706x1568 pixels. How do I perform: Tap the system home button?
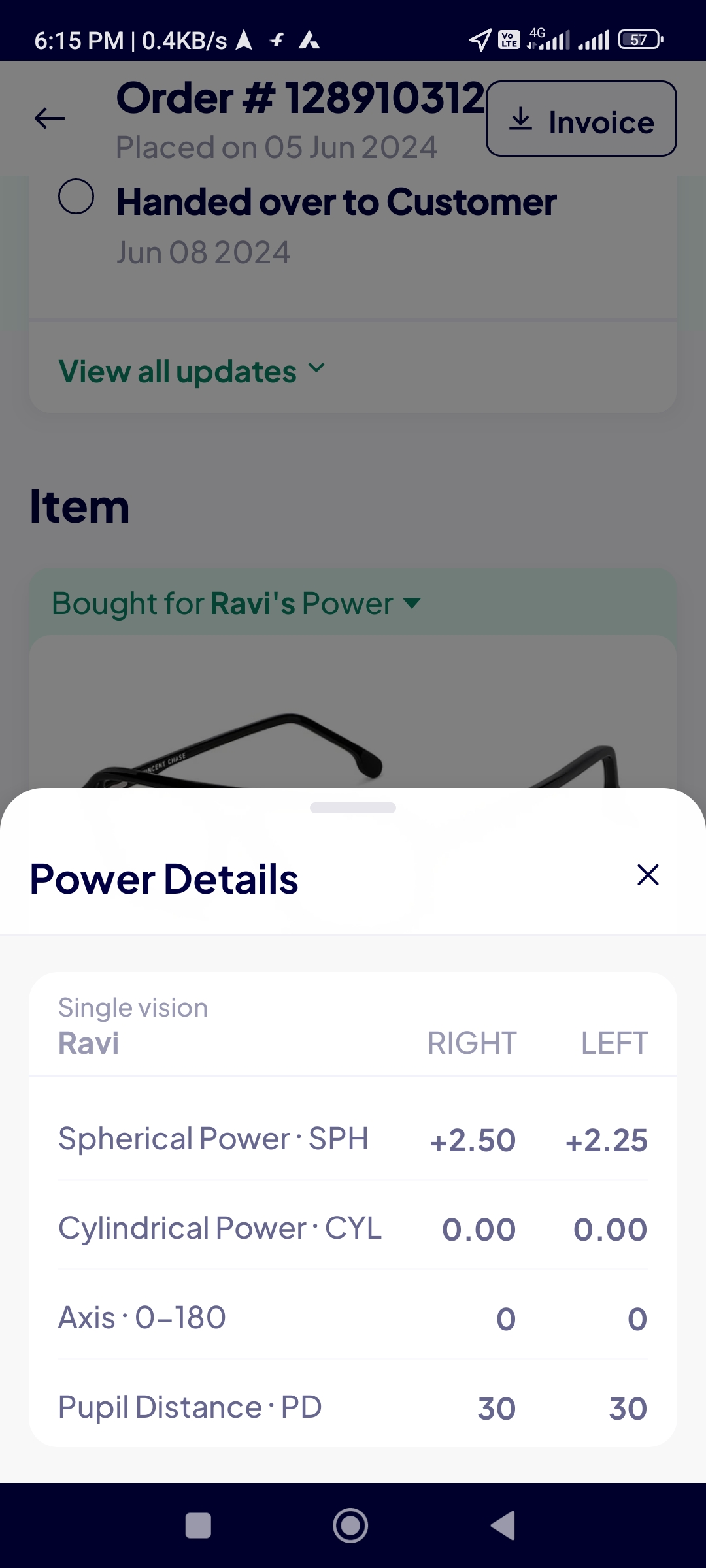(x=350, y=1526)
